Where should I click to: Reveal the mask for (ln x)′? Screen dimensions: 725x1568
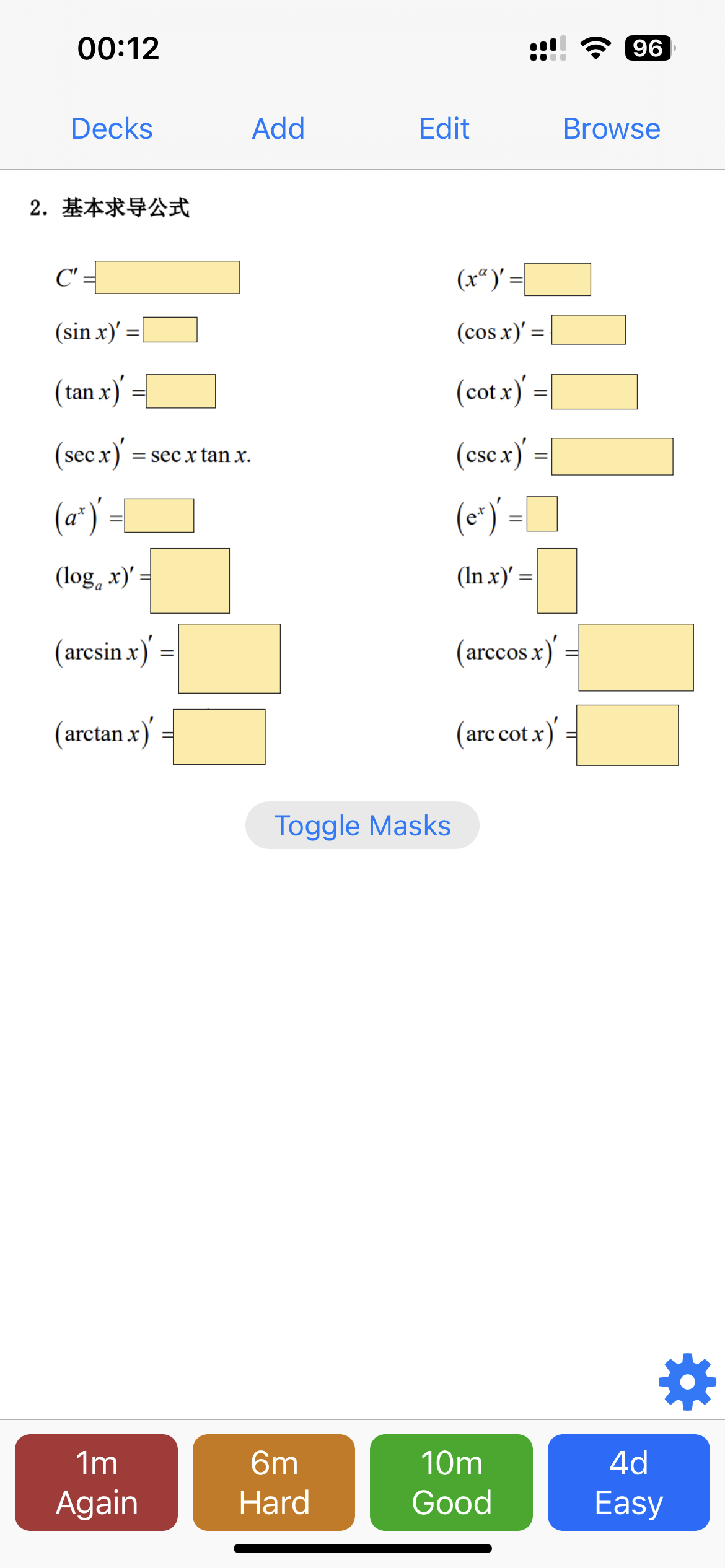(x=557, y=580)
